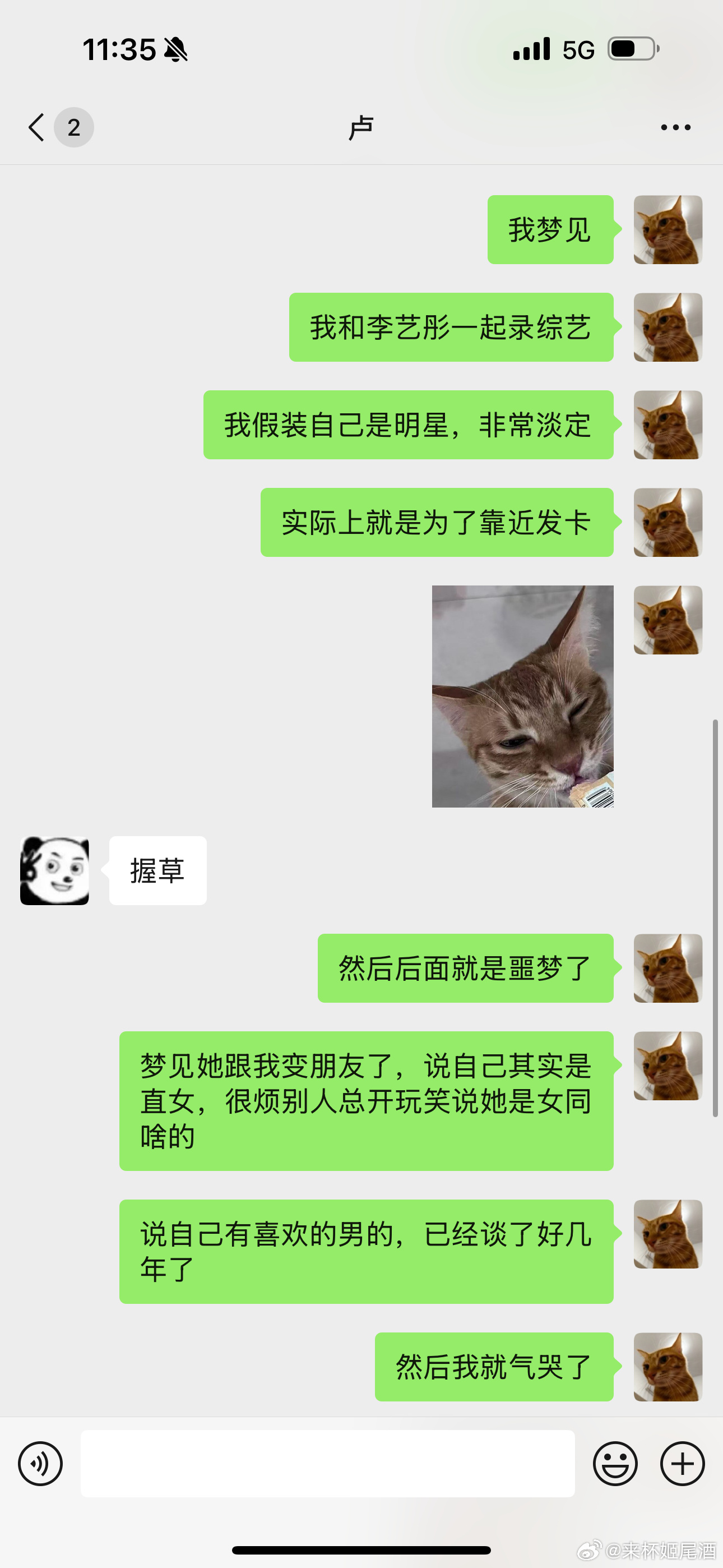The height and width of the screenshot is (1568, 723).
Task: Open the sent cat photo
Action: coord(522,697)
